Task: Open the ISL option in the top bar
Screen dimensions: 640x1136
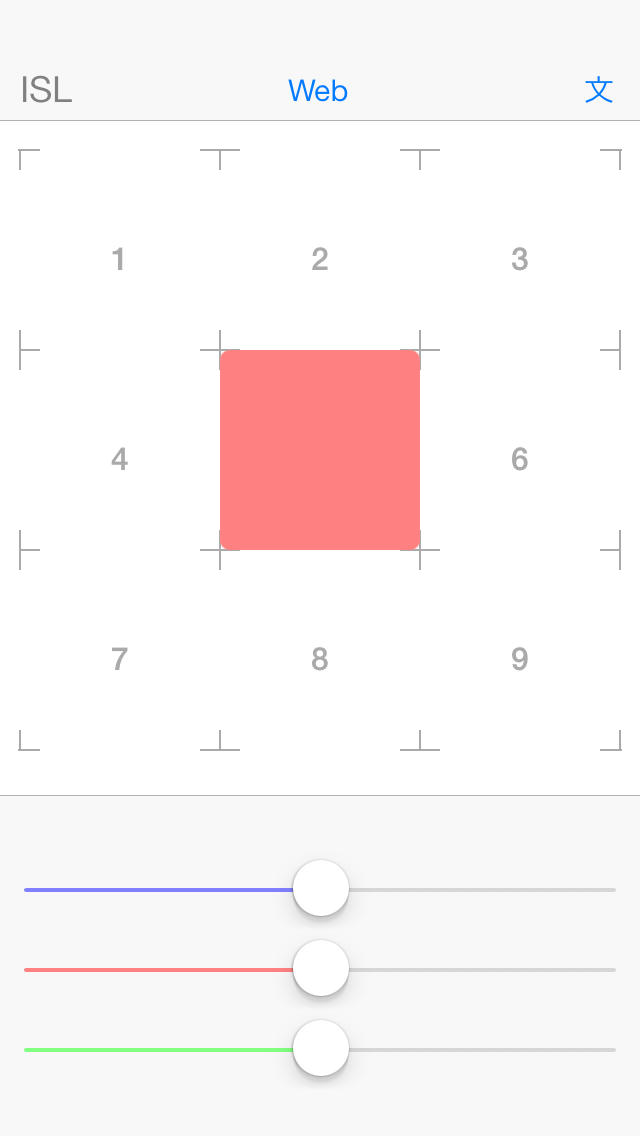Action: pyautogui.click(x=46, y=91)
